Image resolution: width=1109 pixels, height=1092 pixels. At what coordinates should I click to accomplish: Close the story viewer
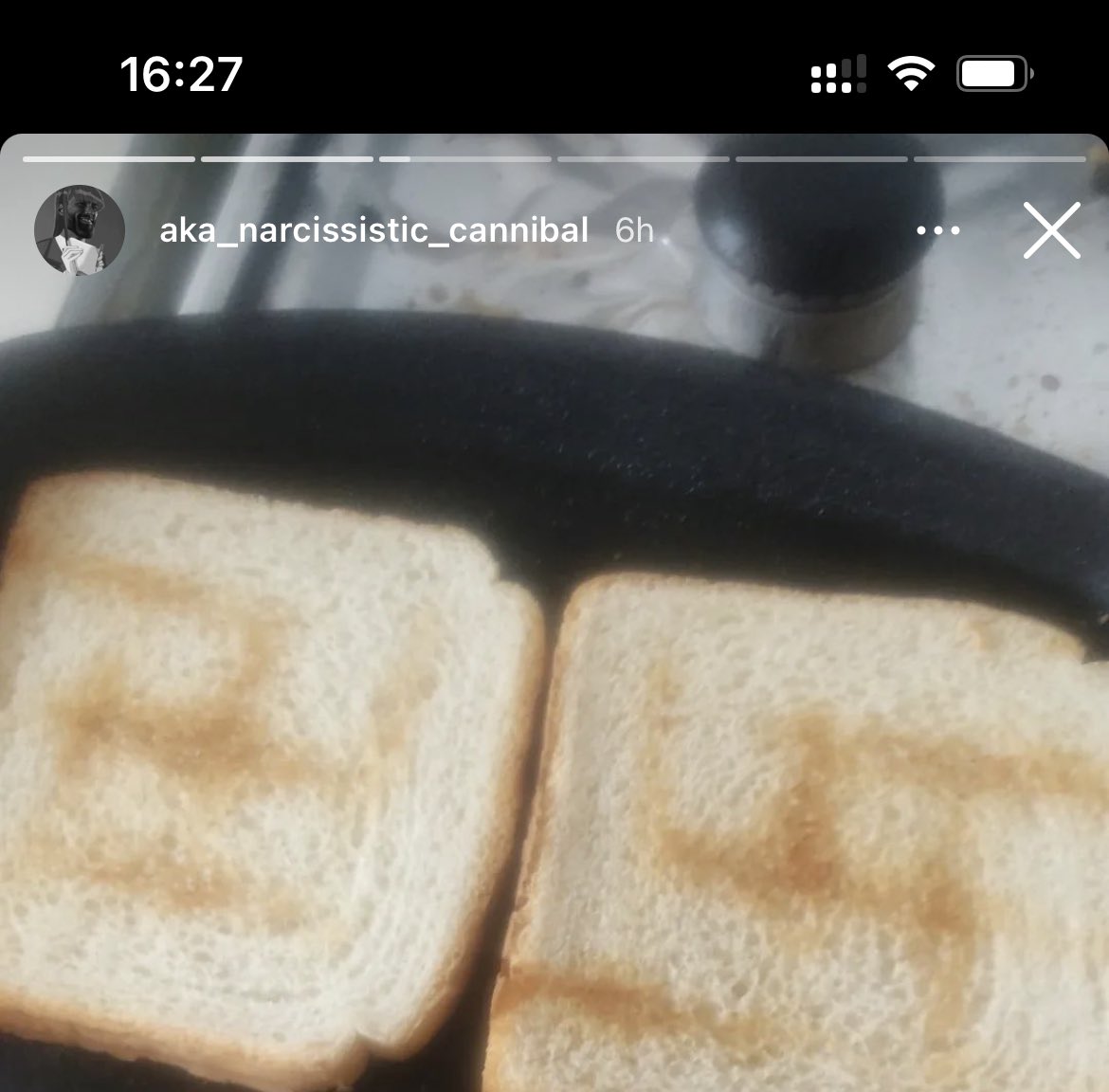(1051, 230)
